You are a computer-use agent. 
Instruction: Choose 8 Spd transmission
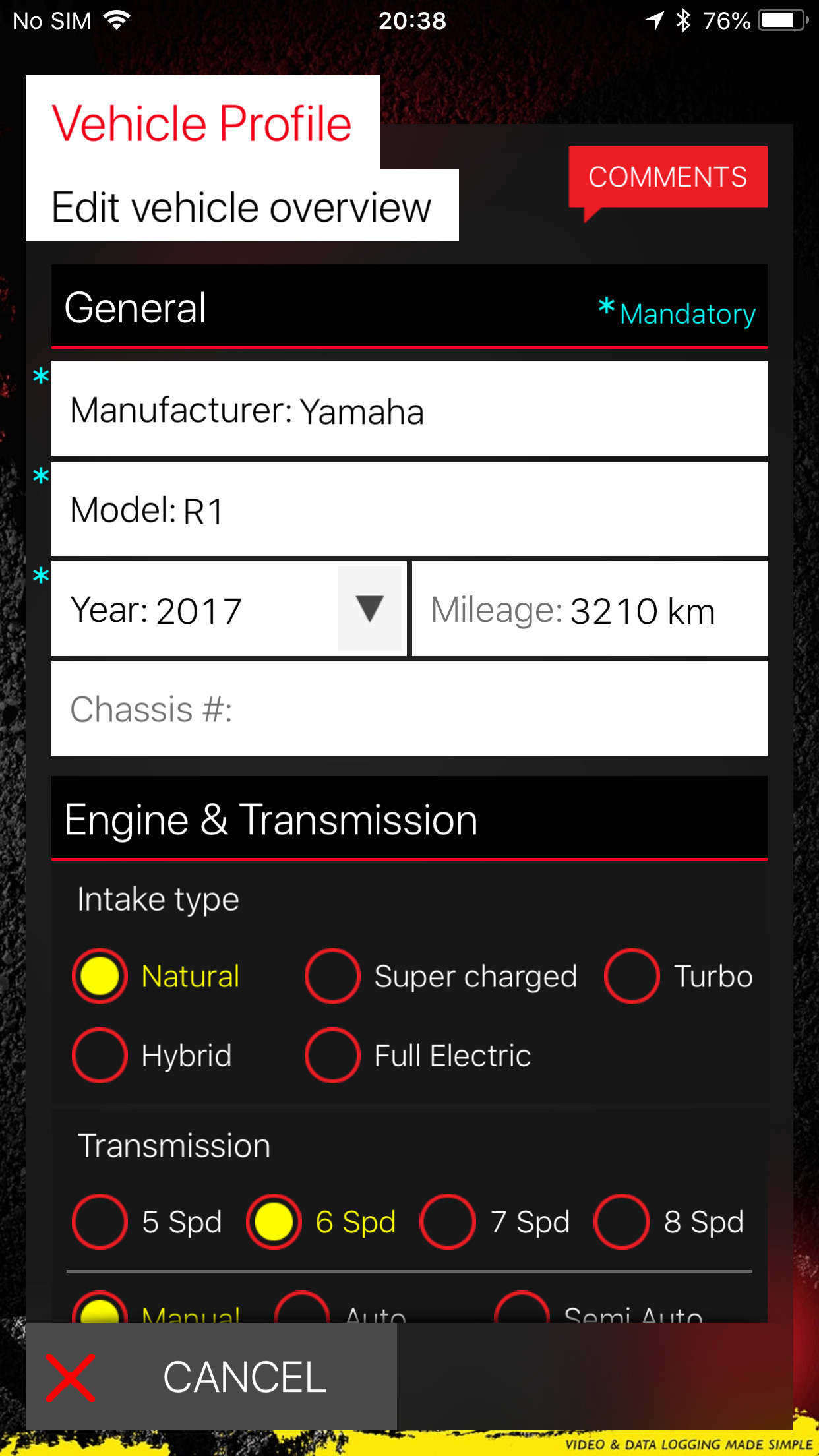(622, 1221)
